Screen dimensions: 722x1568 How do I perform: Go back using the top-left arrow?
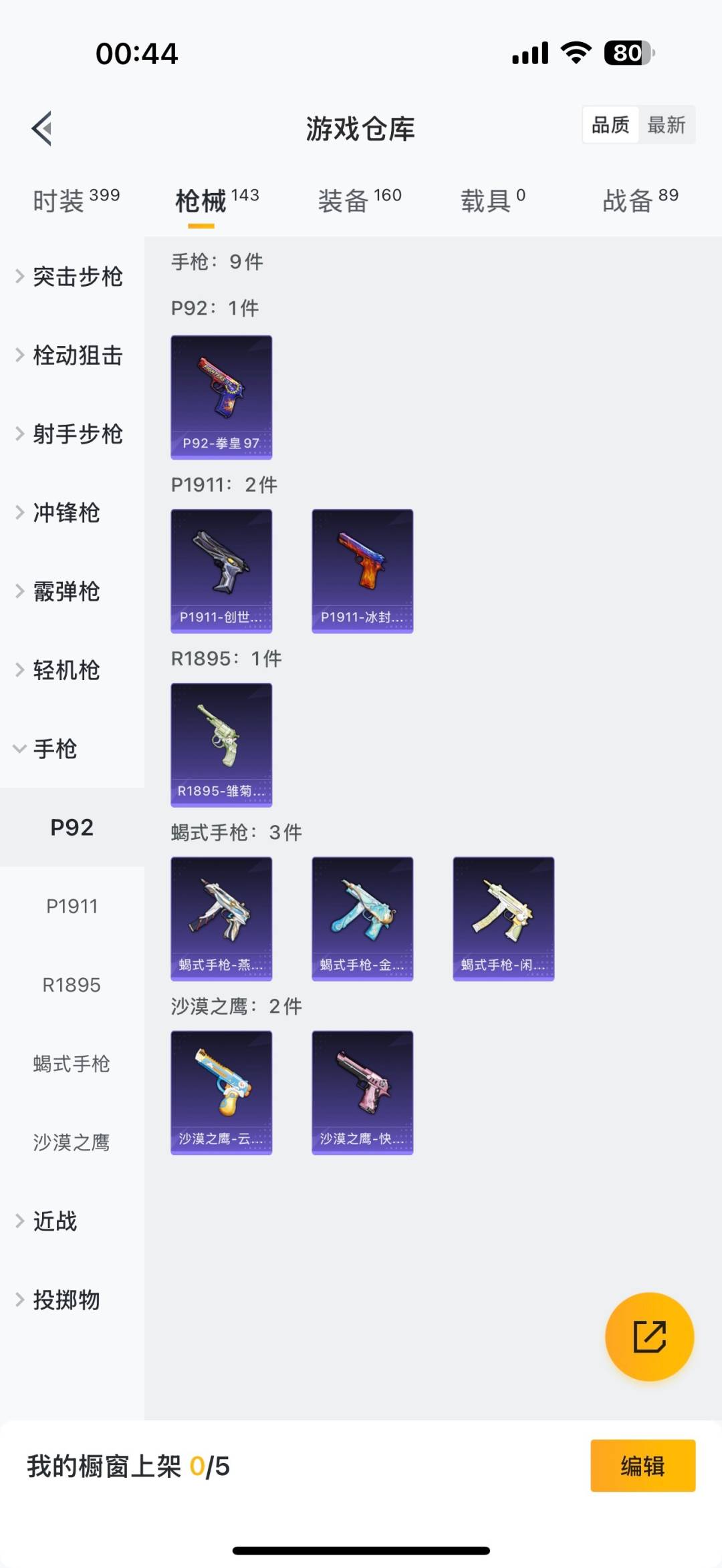point(42,128)
